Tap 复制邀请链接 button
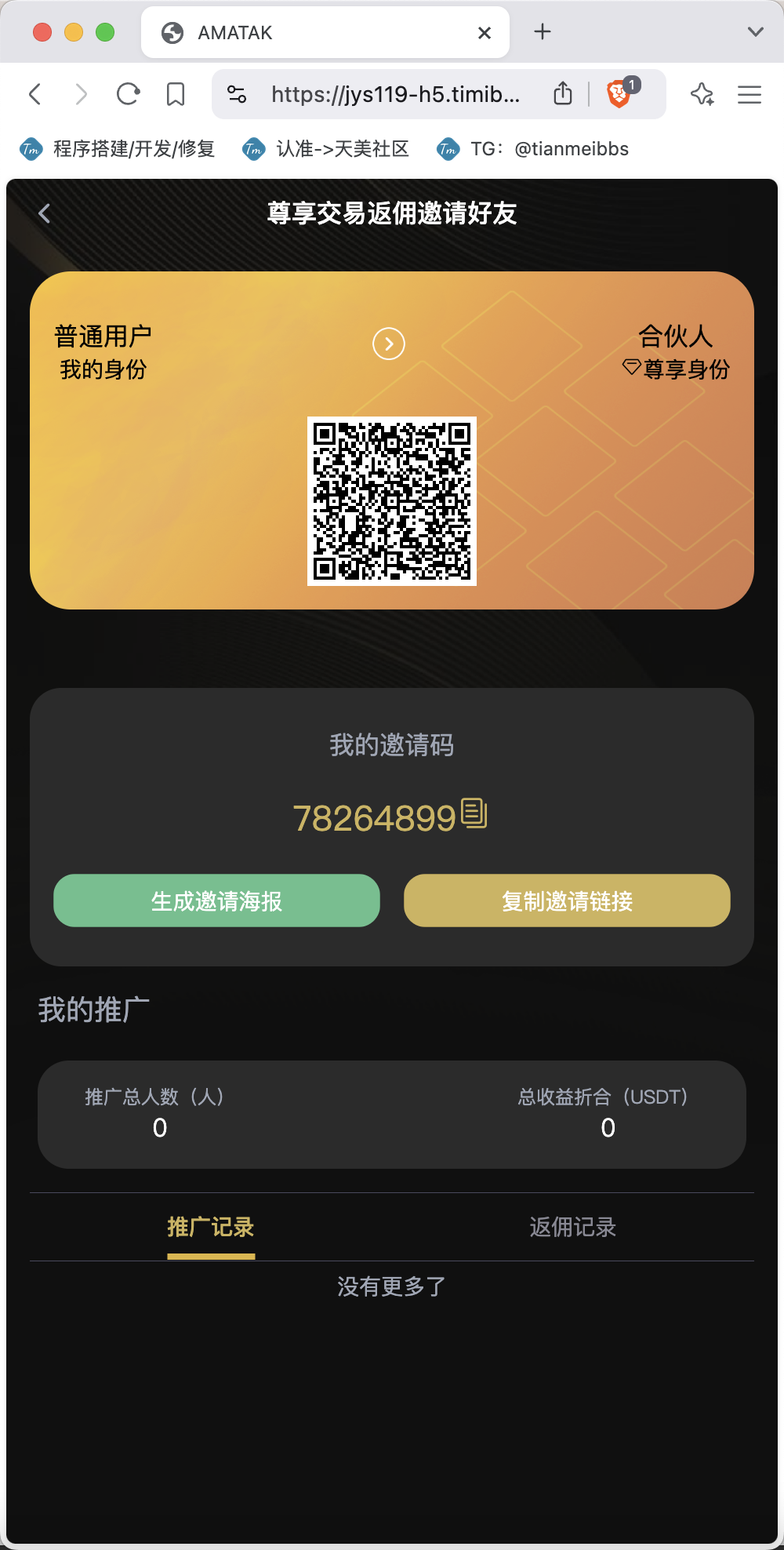784x1550 pixels. (x=567, y=901)
